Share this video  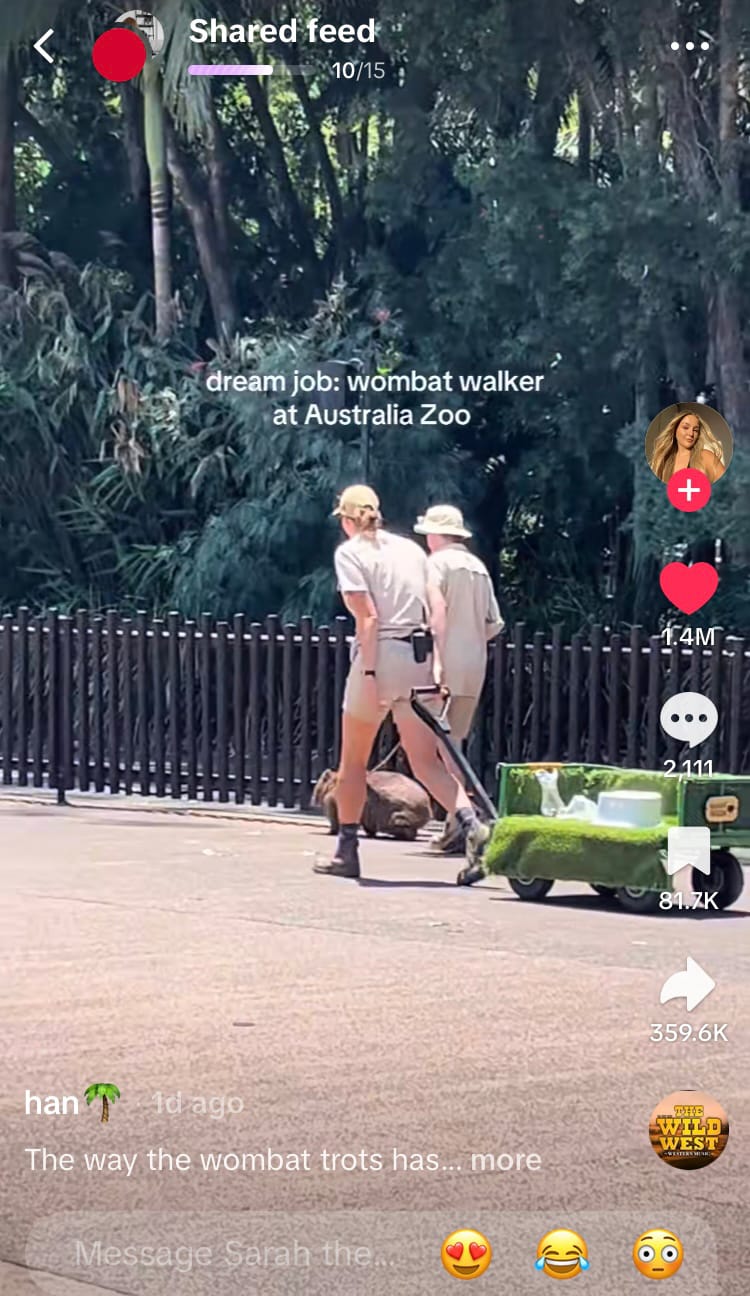pyautogui.click(x=688, y=985)
